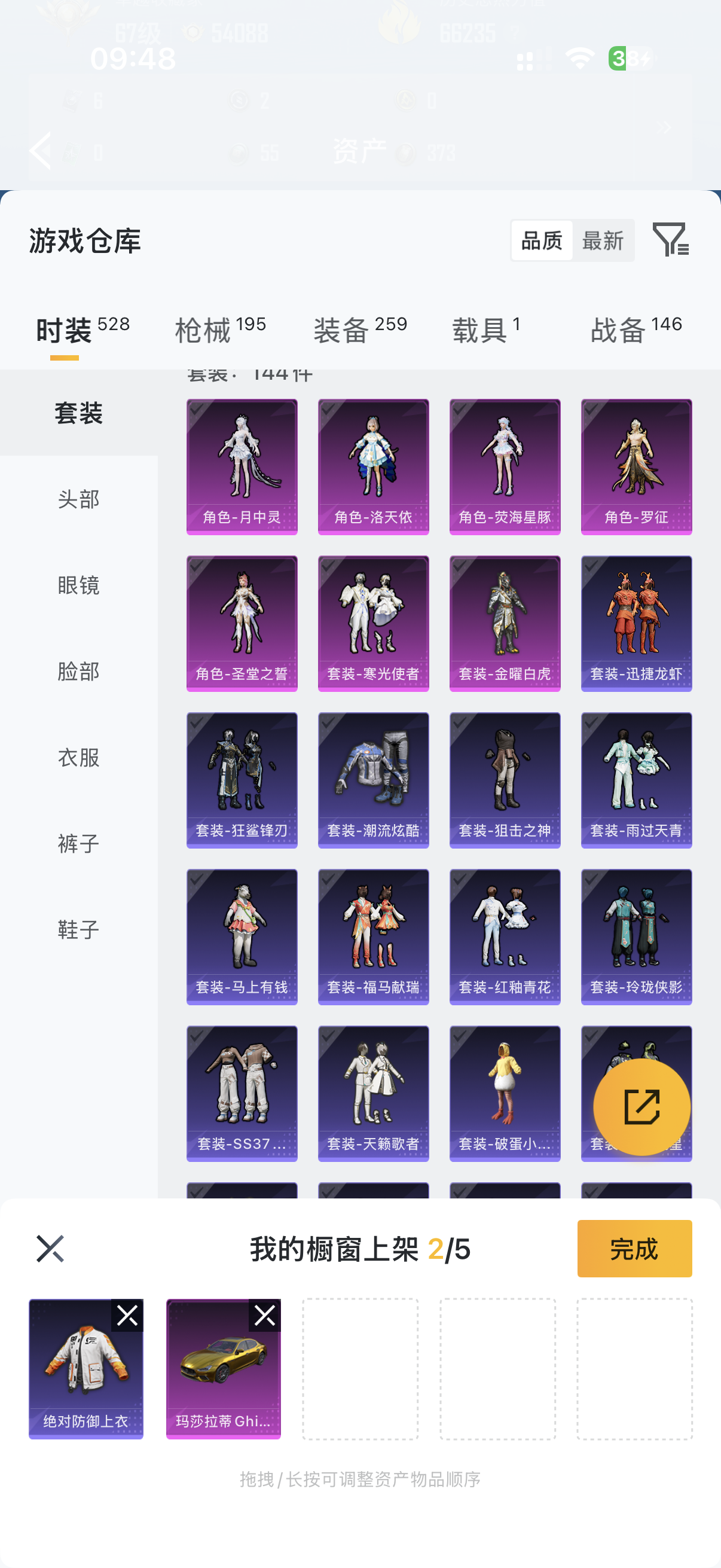Viewport: 721px width, 1568px height.
Task: Close the 我的橱窗上架 panel
Action: pyautogui.click(x=50, y=1249)
